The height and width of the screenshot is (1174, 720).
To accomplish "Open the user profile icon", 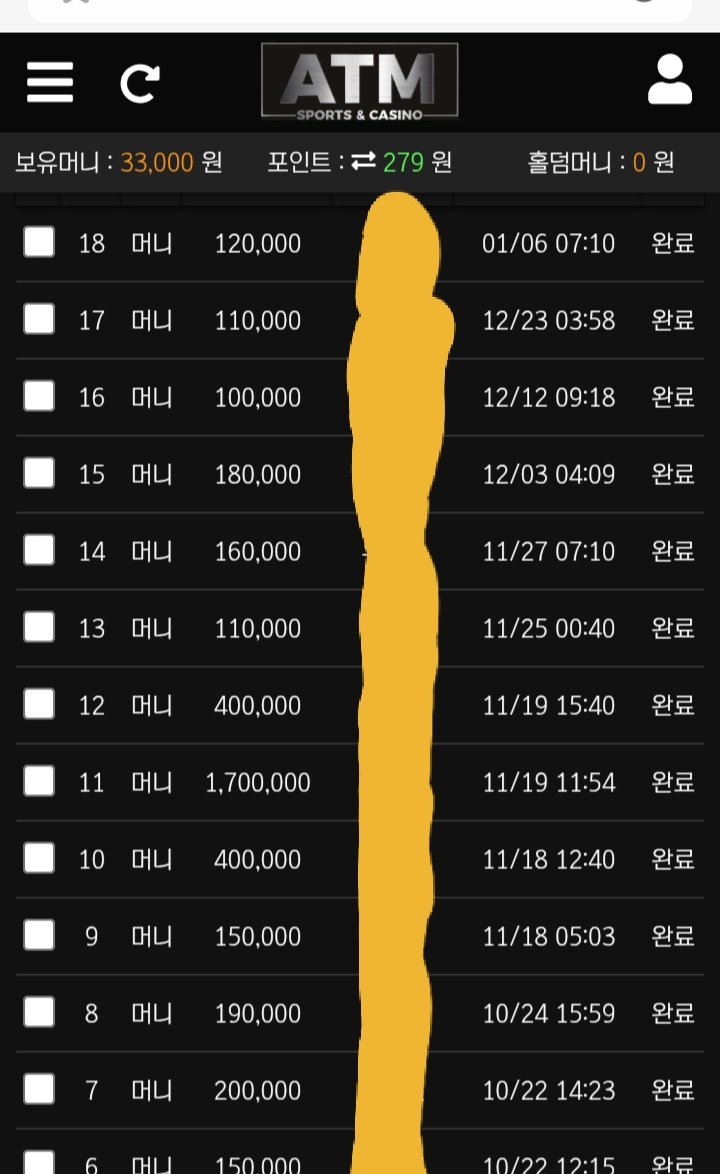I will click(x=669, y=81).
